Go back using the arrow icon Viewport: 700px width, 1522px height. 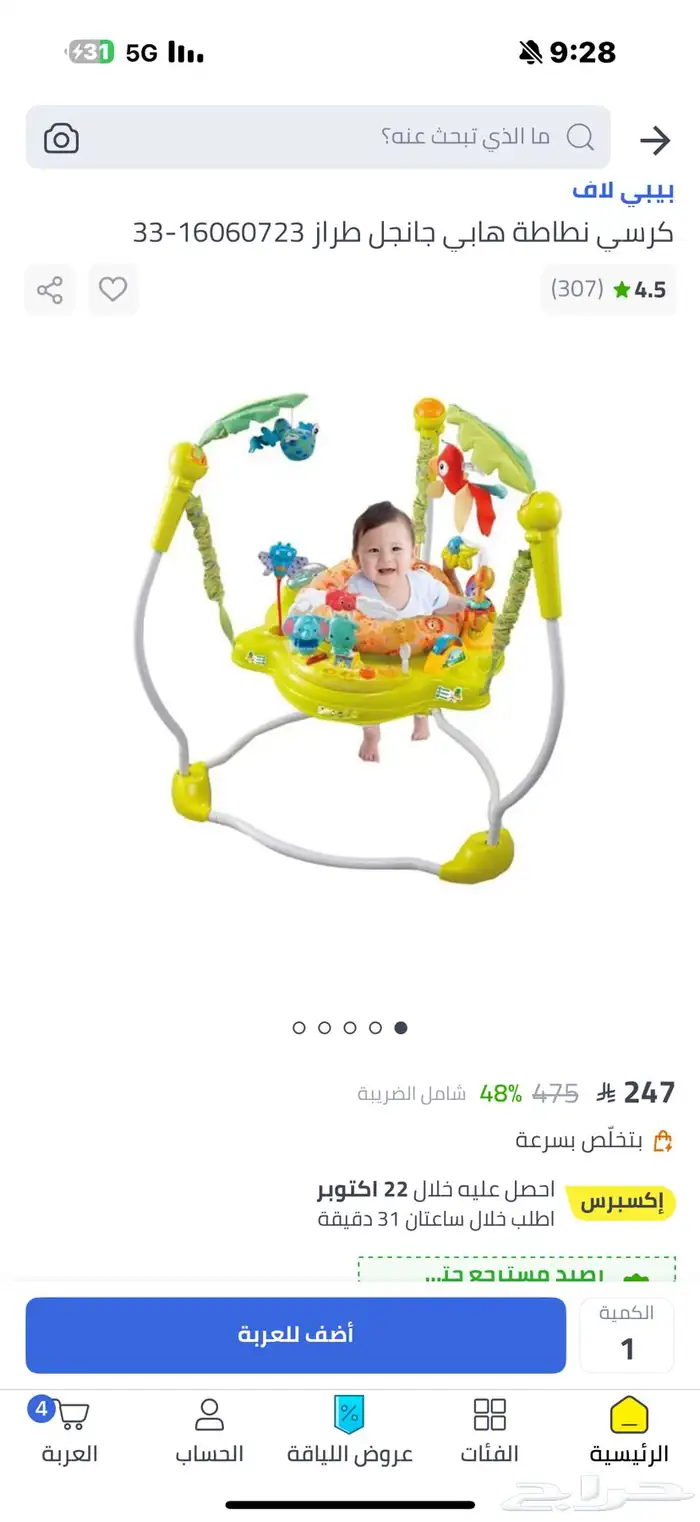tap(655, 140)
